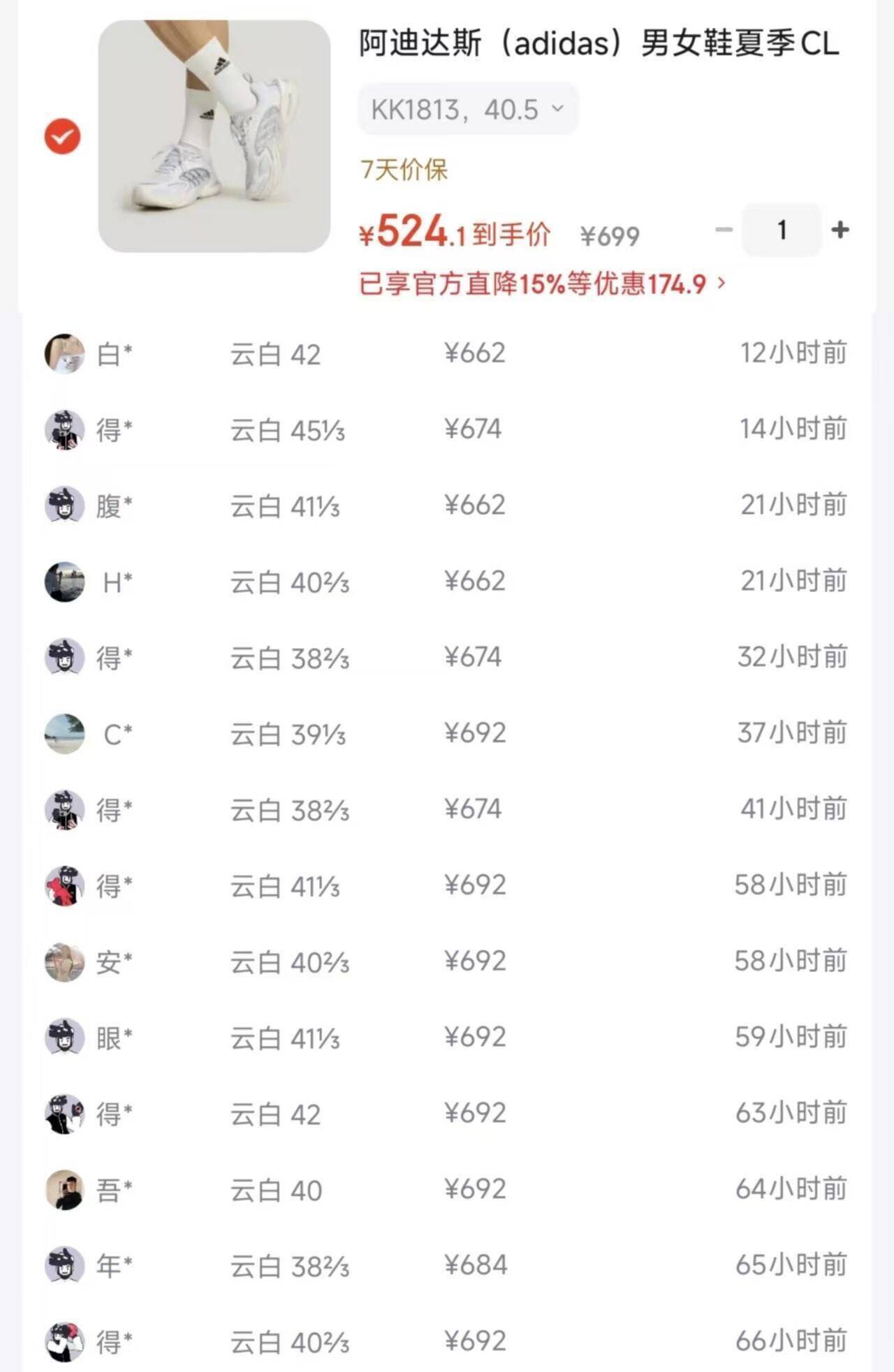
Task: Increase the quantity with the plus button
Action: tap(840, 230)
